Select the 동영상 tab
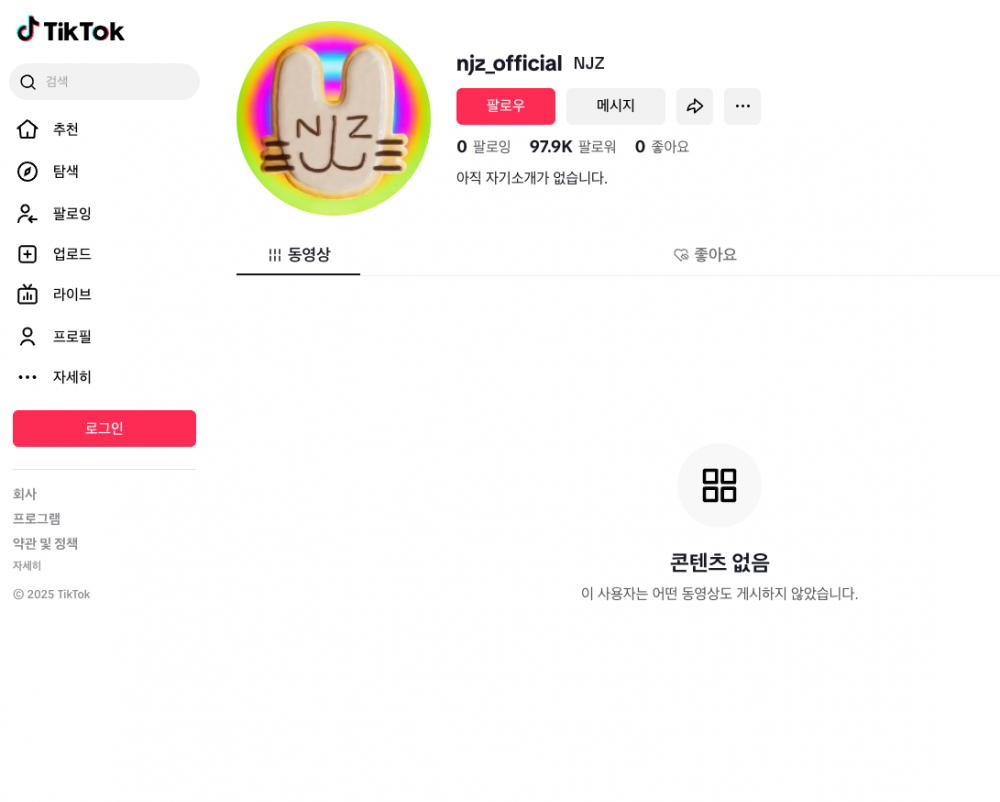Image resolution: width=1000 pixels, height=802 pixels. [x=298, y=255]
